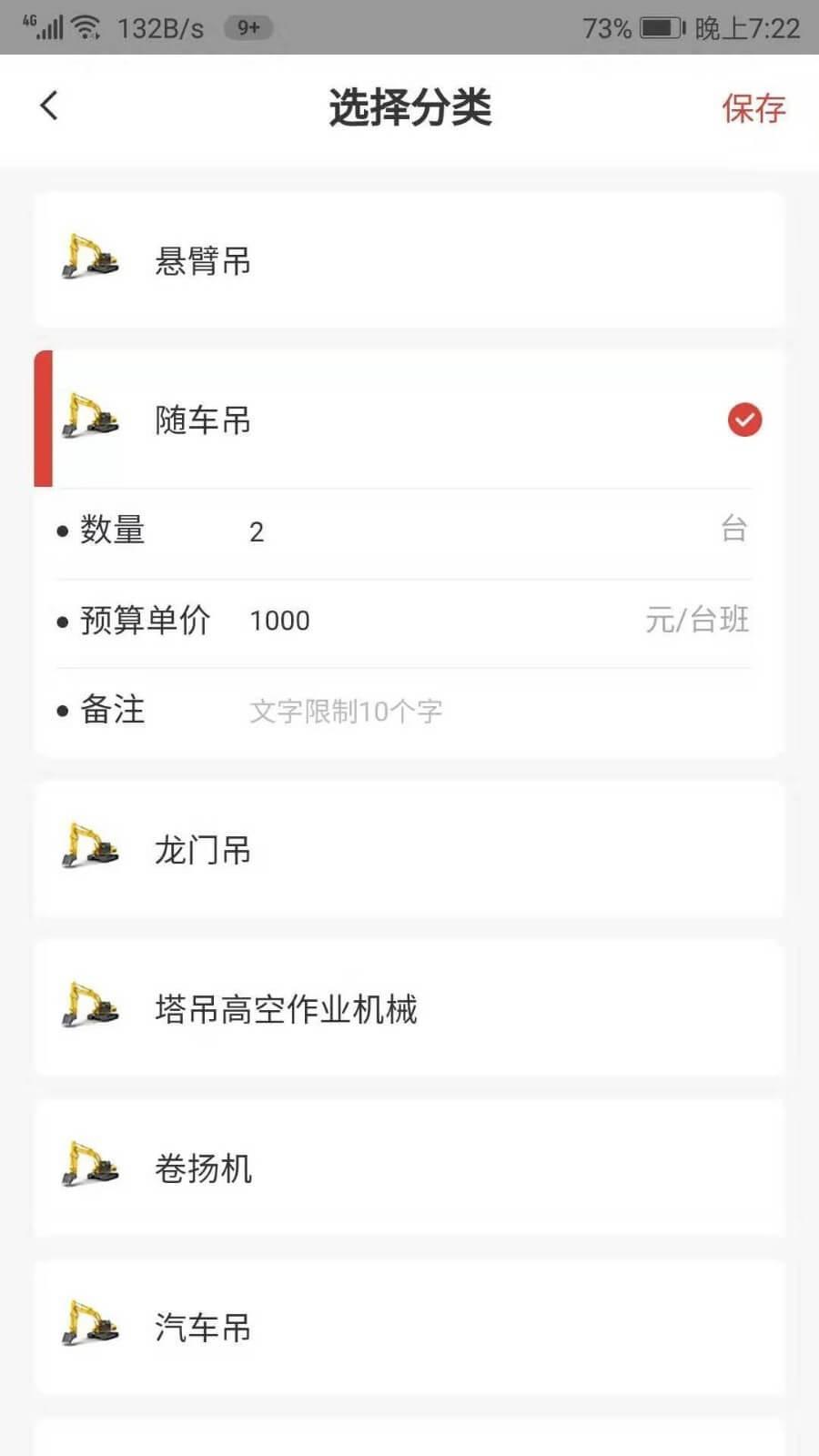Image resolution: width=819 pixels, height=1456 pixels.
Task: Tap the crane icon next to 随车吊
Action: coord(89,420)
